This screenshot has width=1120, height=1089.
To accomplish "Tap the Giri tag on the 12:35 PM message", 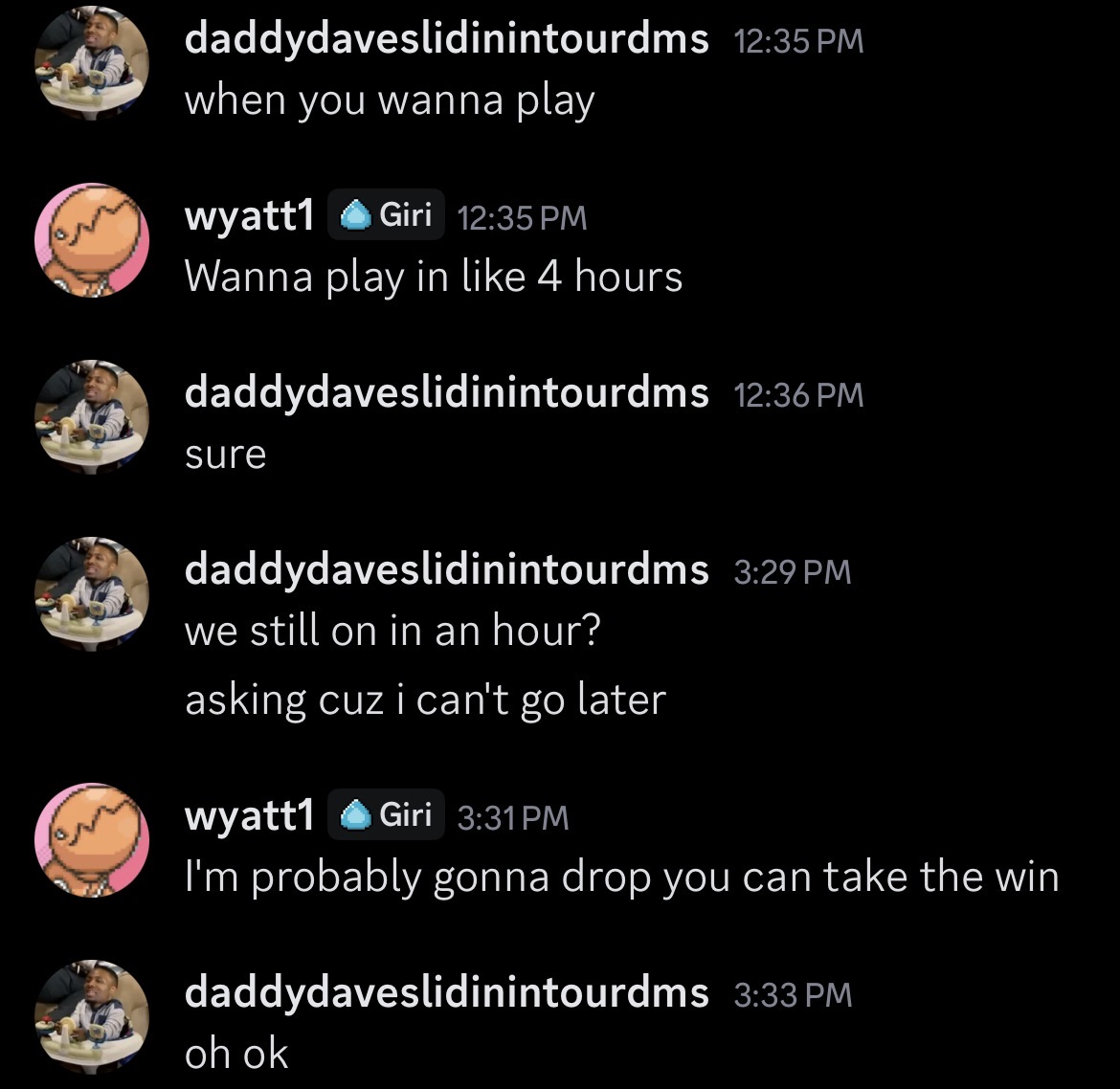I will coord(386,216).
